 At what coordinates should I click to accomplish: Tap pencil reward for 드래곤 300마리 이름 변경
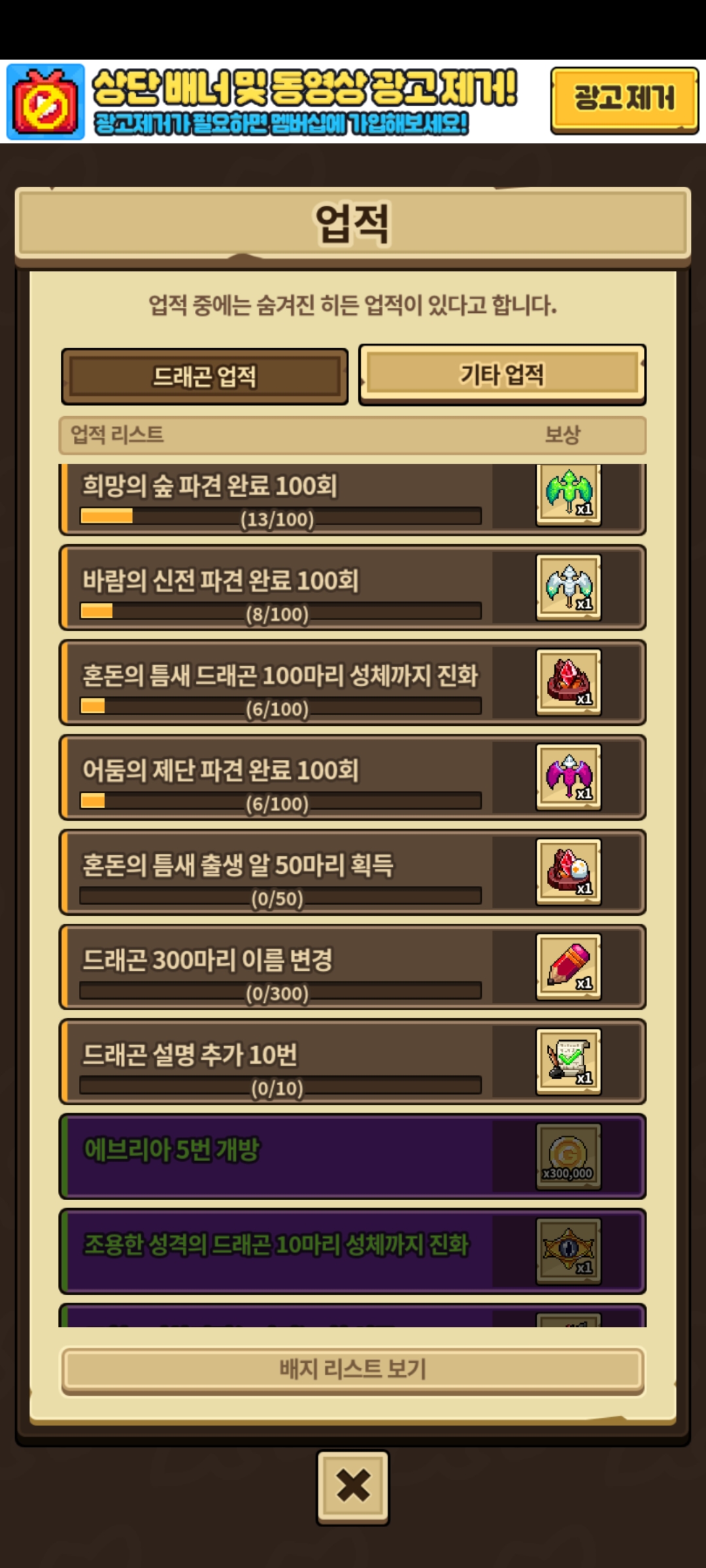569,966
